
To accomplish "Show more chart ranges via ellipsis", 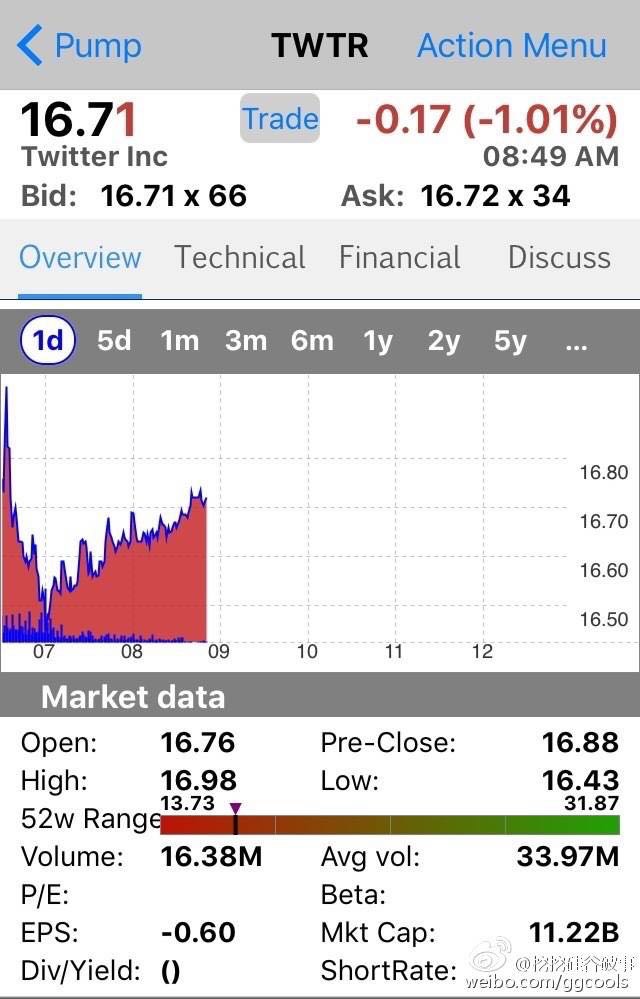I will click(x=576, y=341).
